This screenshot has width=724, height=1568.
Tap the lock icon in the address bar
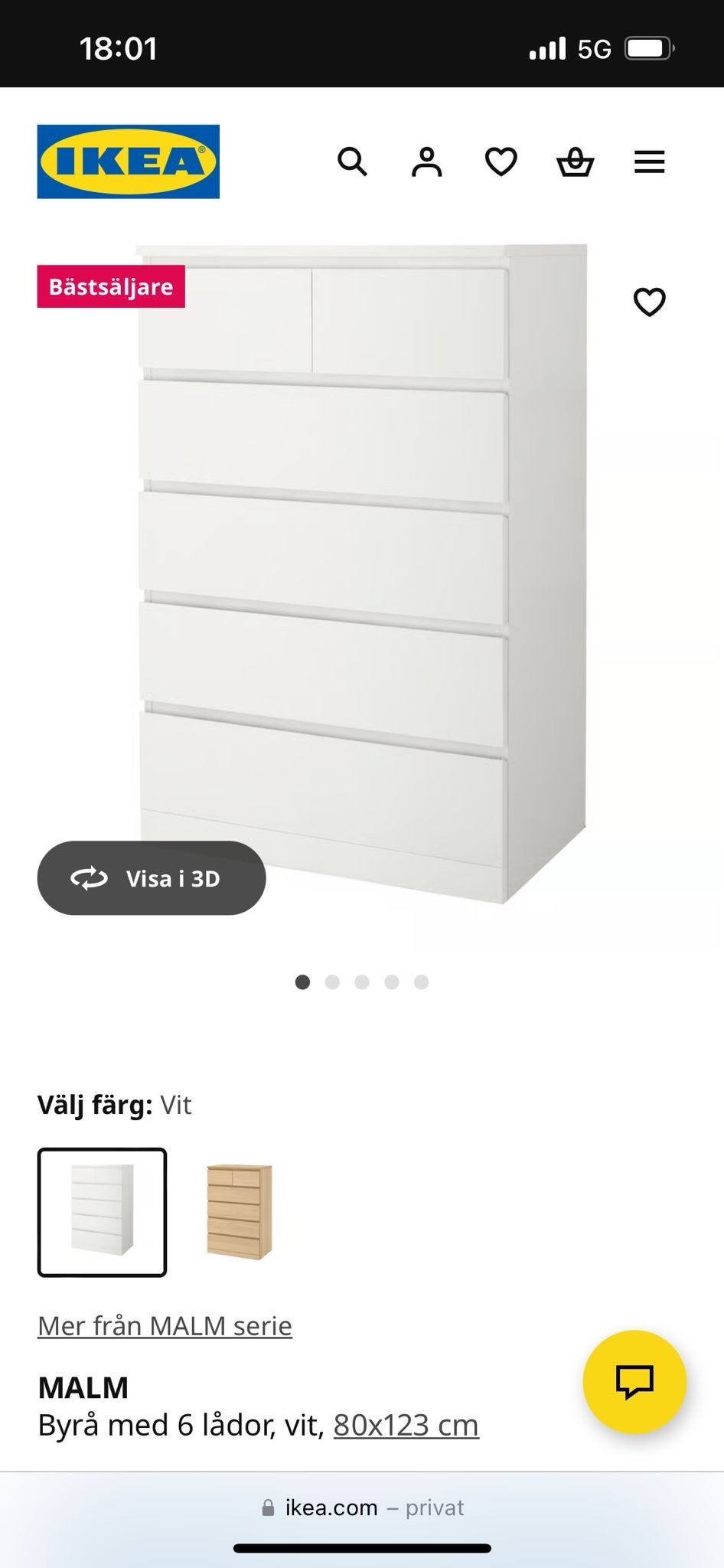[x=267, y=1507]
